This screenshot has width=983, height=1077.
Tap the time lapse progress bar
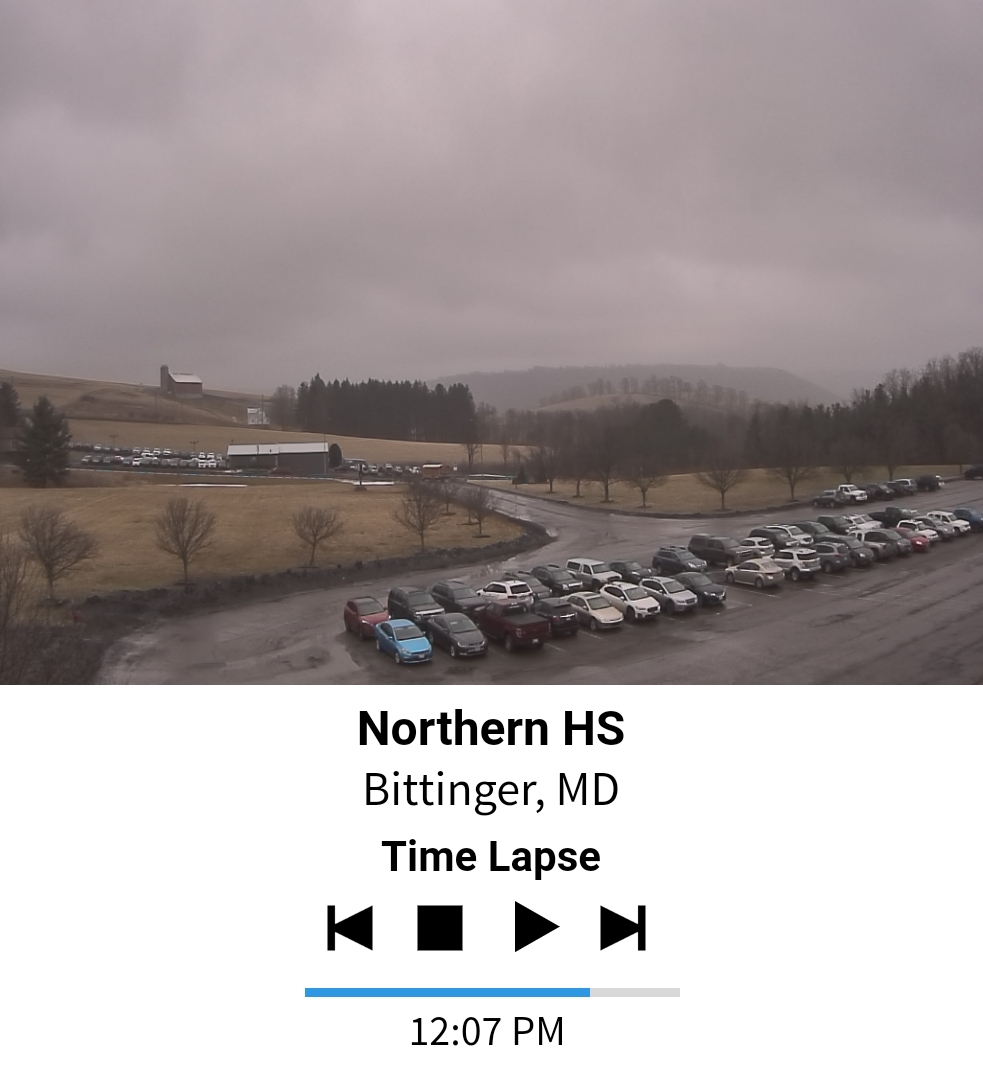tap(492, 992)
